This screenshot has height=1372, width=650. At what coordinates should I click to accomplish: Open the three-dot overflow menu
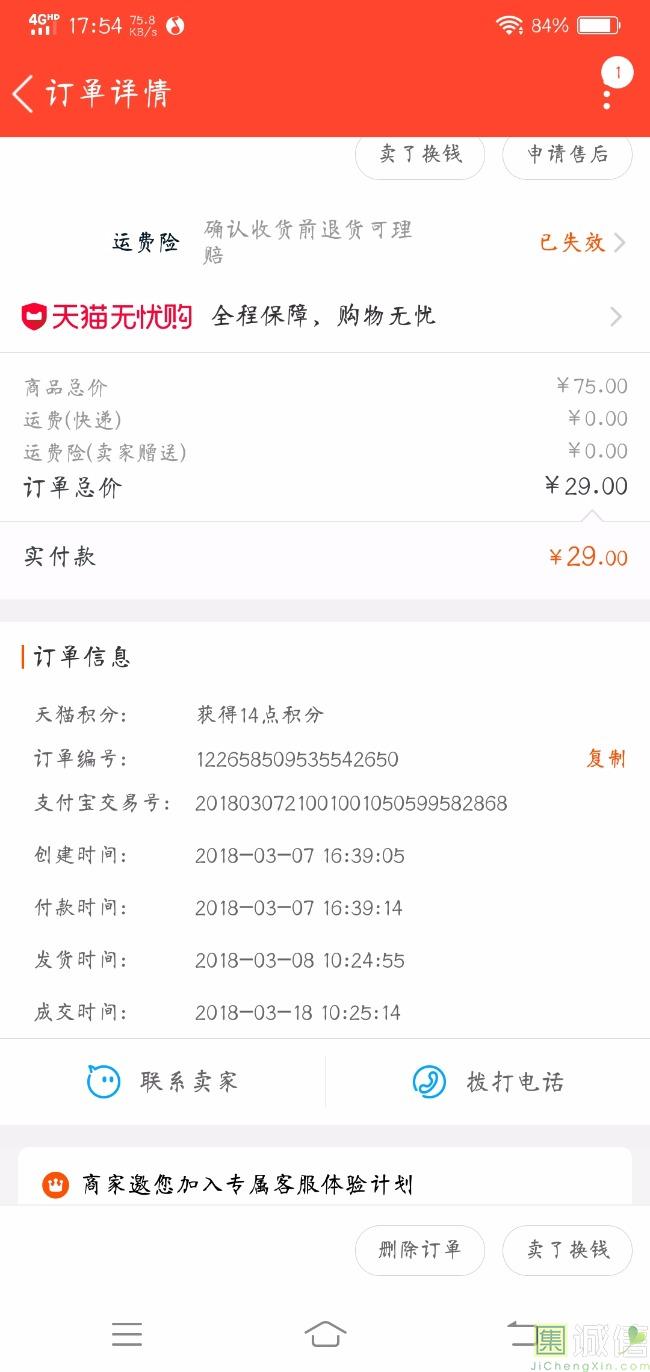point(607,93)
